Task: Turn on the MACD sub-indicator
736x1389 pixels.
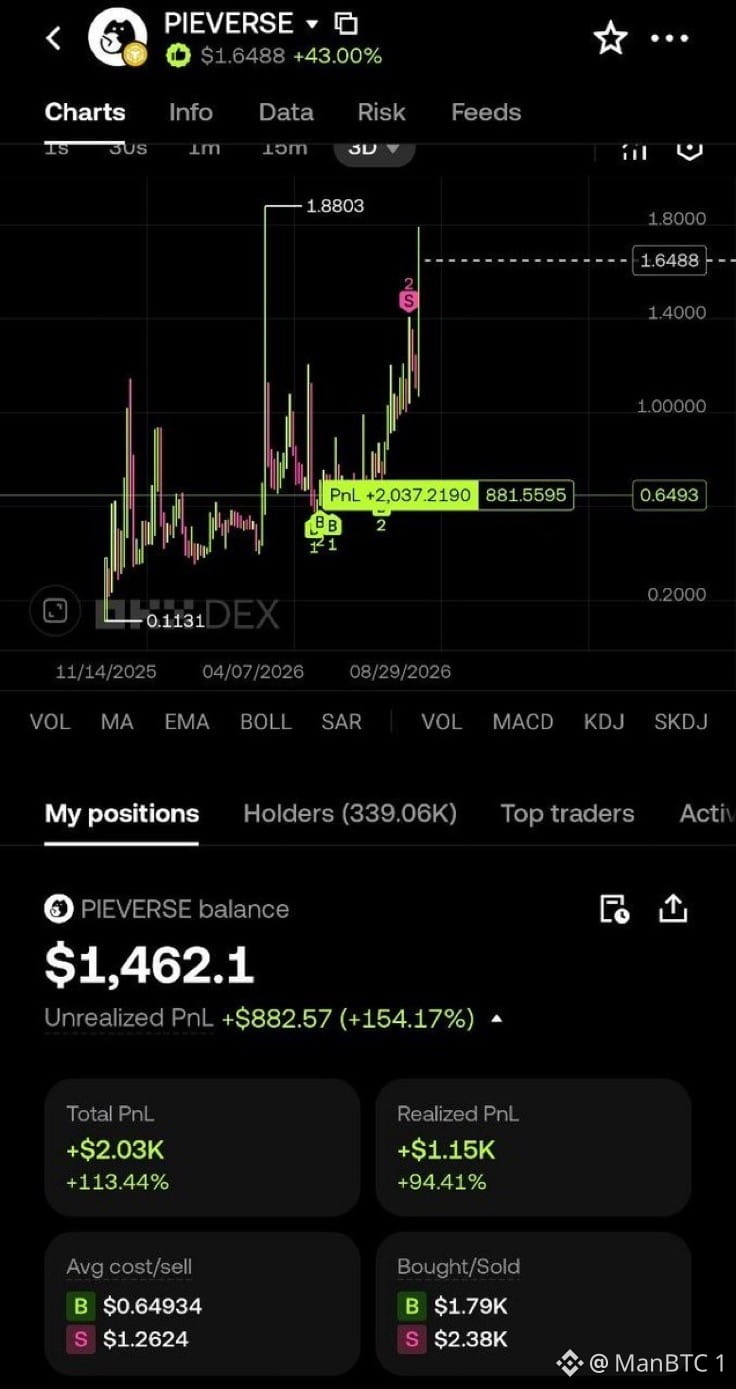Action: tap(523, 722)
